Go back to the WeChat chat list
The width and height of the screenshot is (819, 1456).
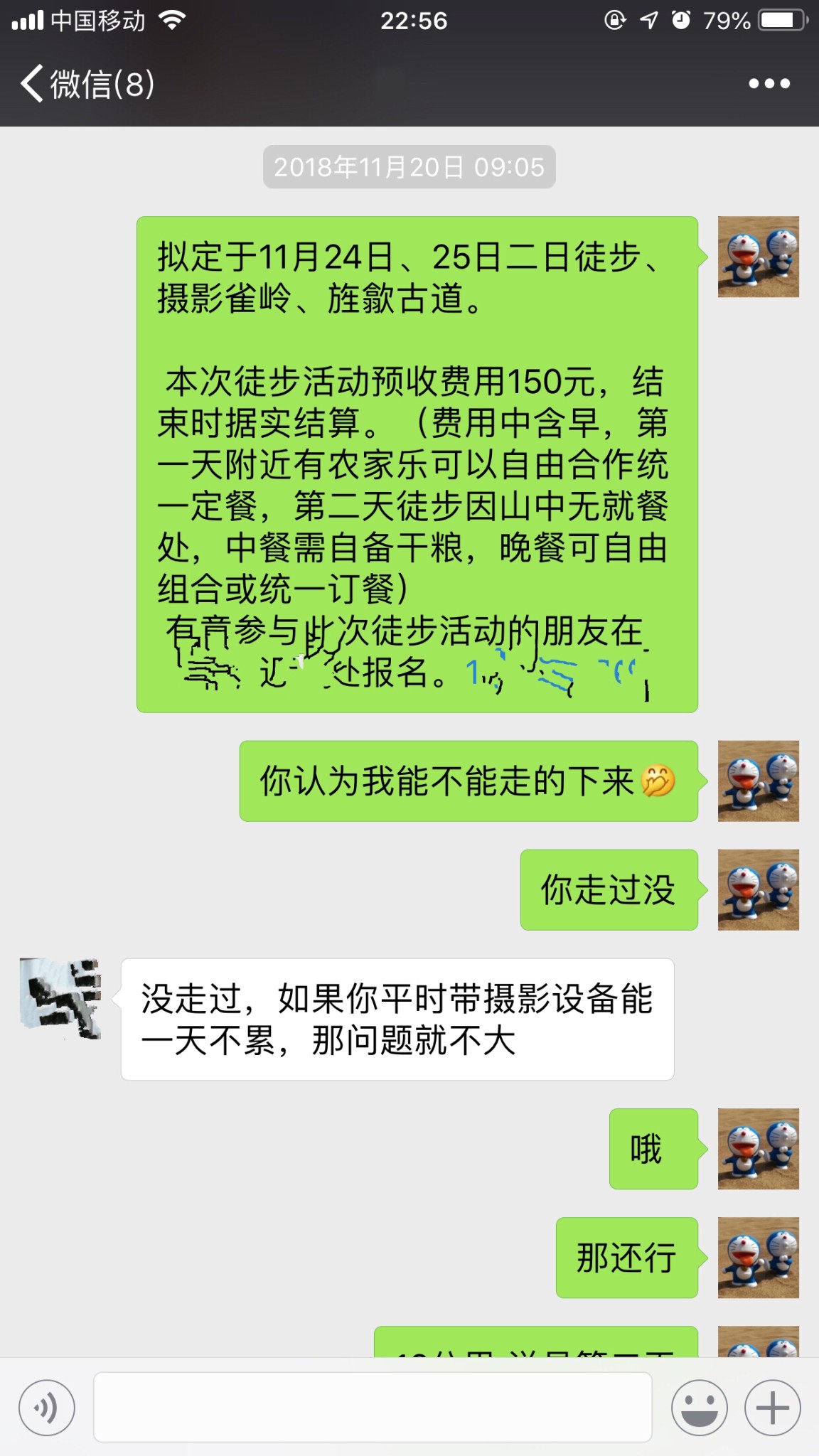pos(85,84)
